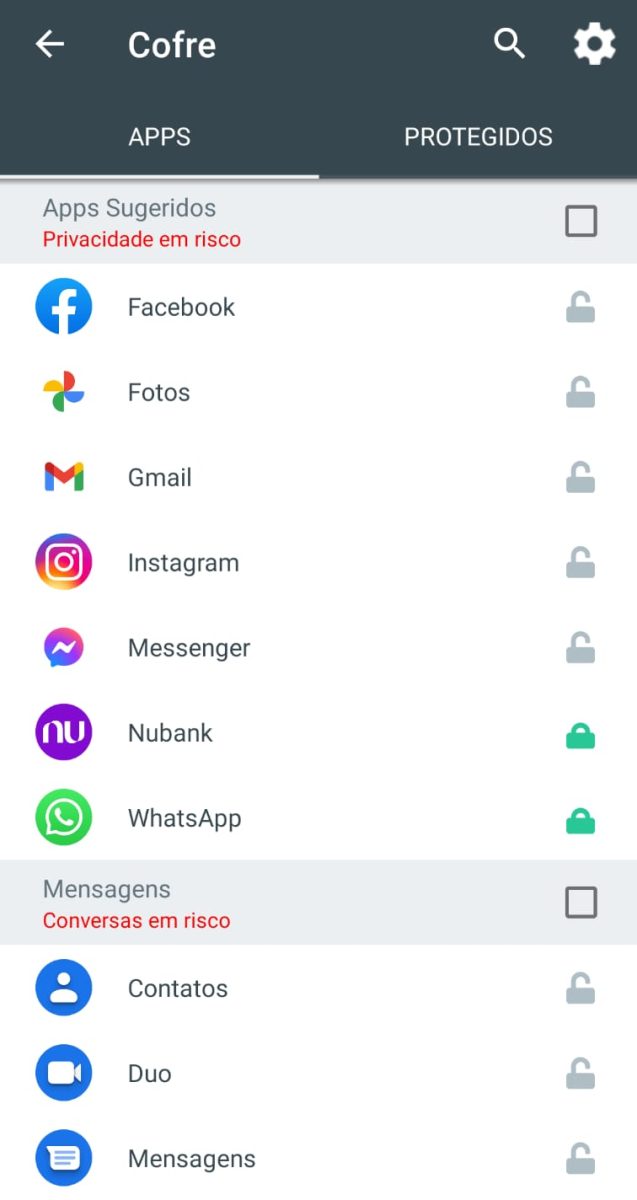Lock the Facebook app
This screenshot has height=1200, width=637.
click(581, 308)
